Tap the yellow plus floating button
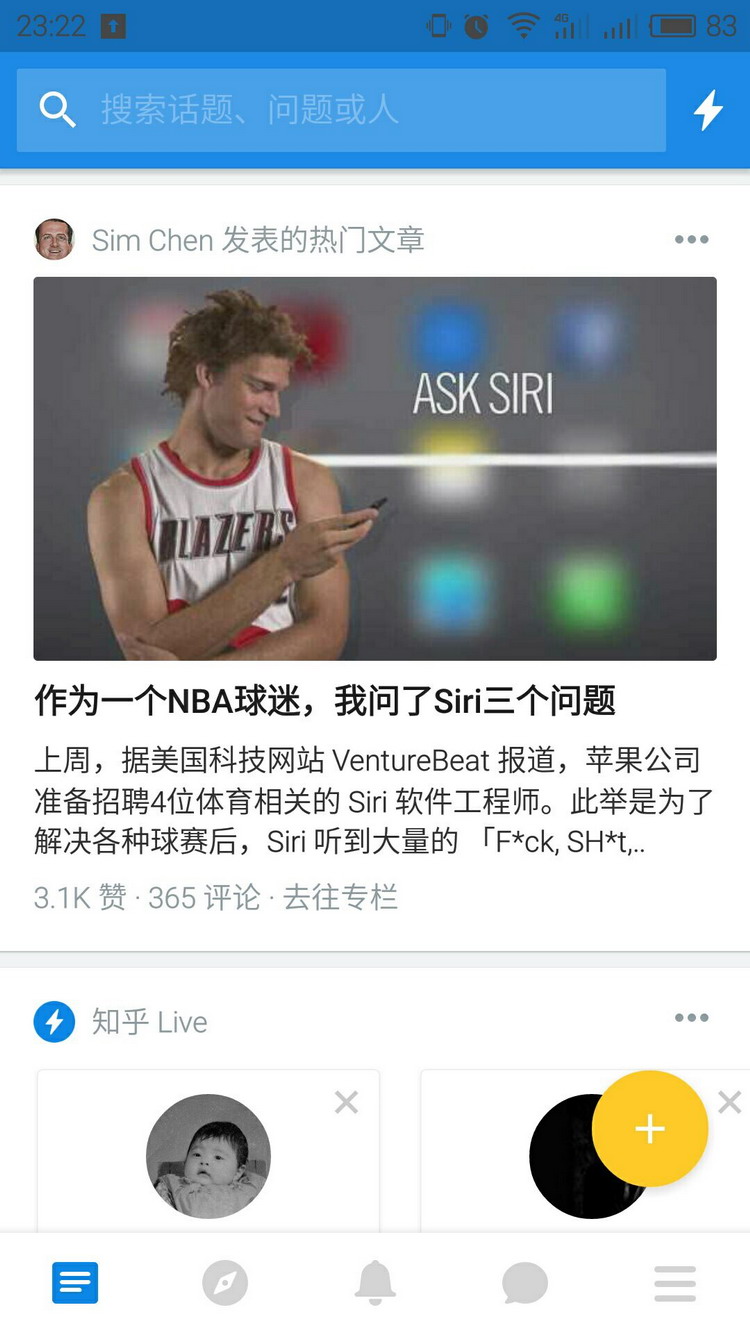 pyautogui.click(x=650, y=1128)
